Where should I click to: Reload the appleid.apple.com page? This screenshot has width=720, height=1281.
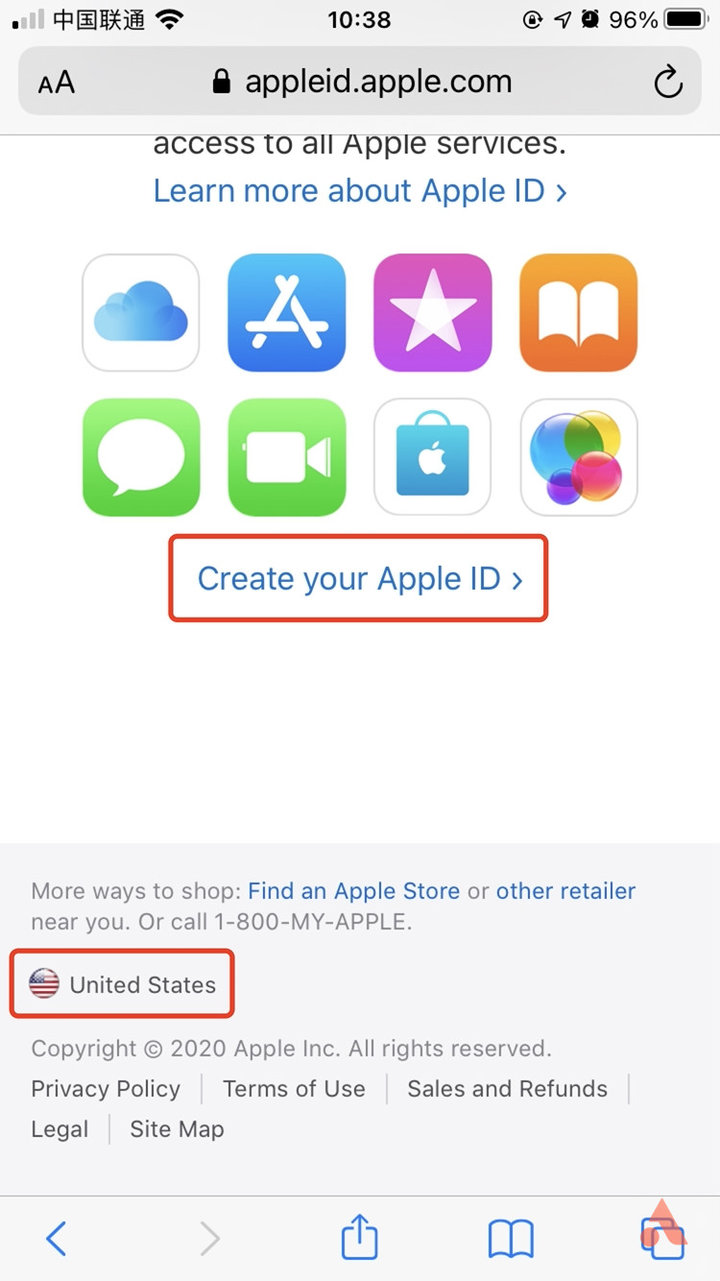668,82
